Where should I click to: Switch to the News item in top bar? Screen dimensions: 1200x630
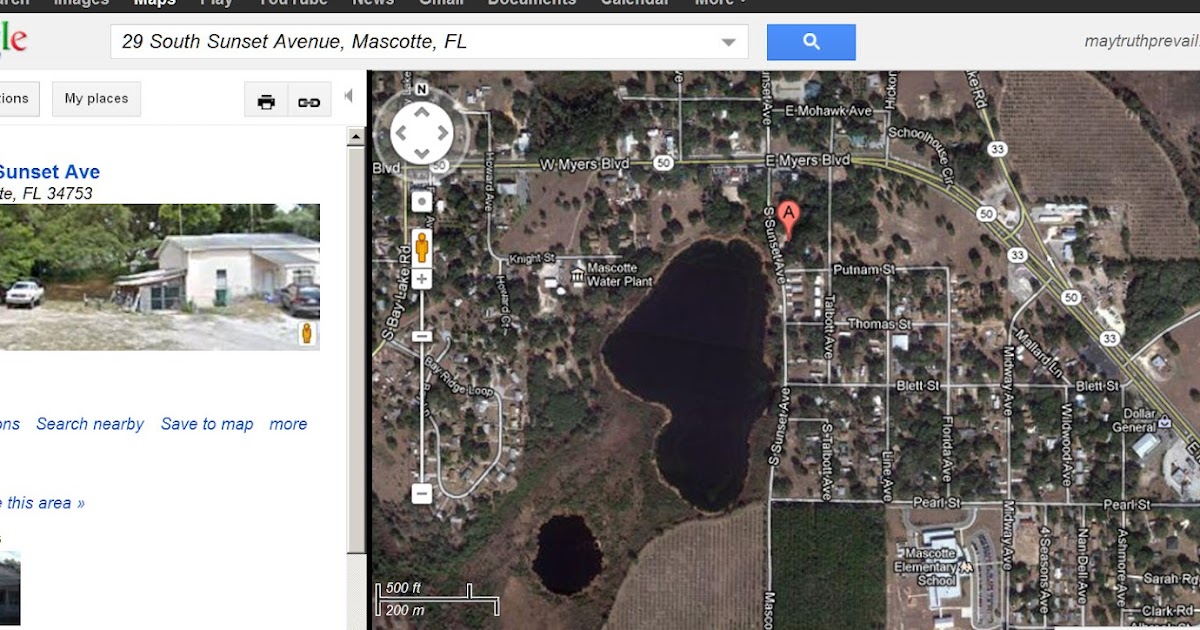pyautogui.click(x=372, y=3)
